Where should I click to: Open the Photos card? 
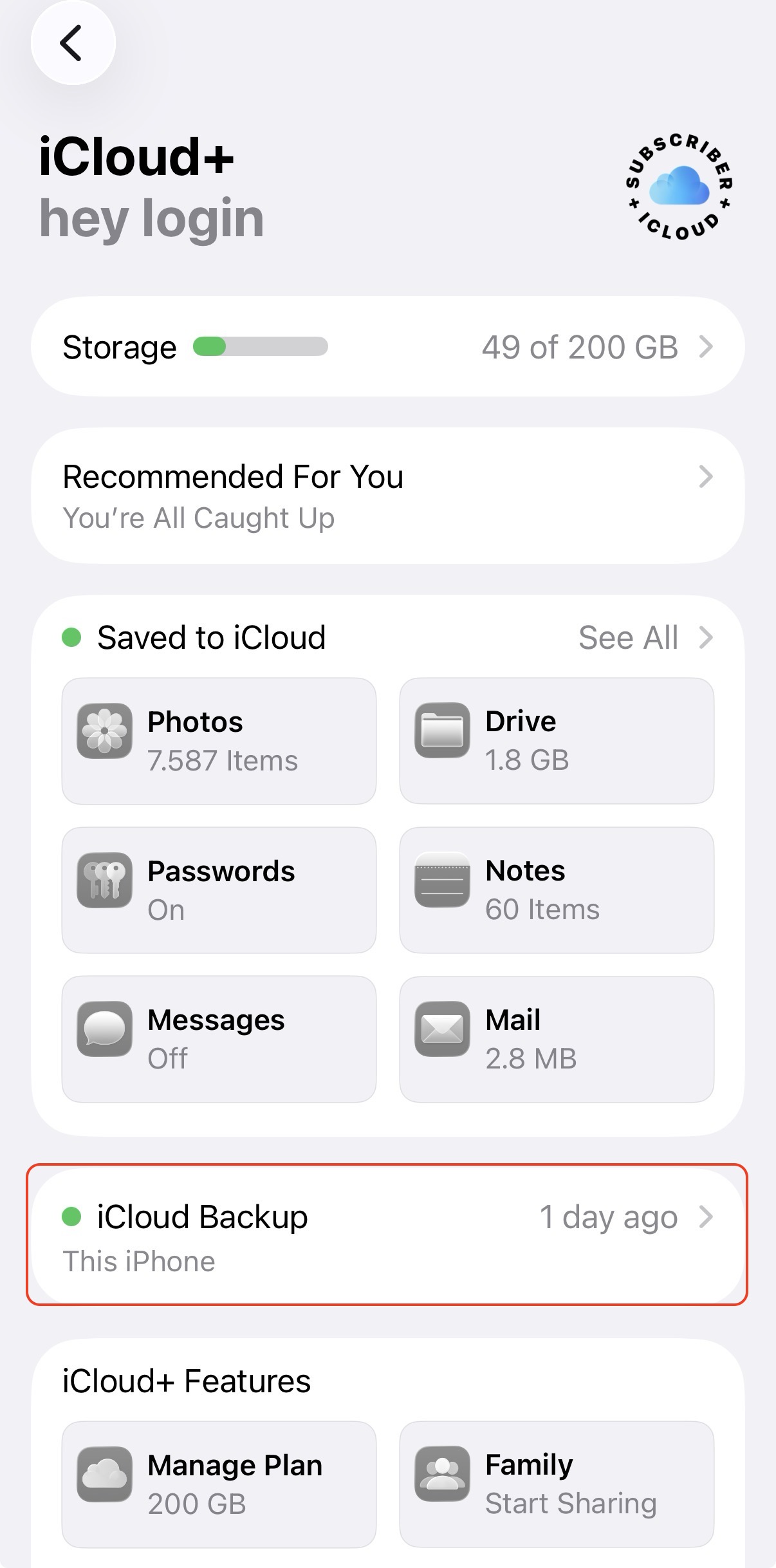click(219, 741)
